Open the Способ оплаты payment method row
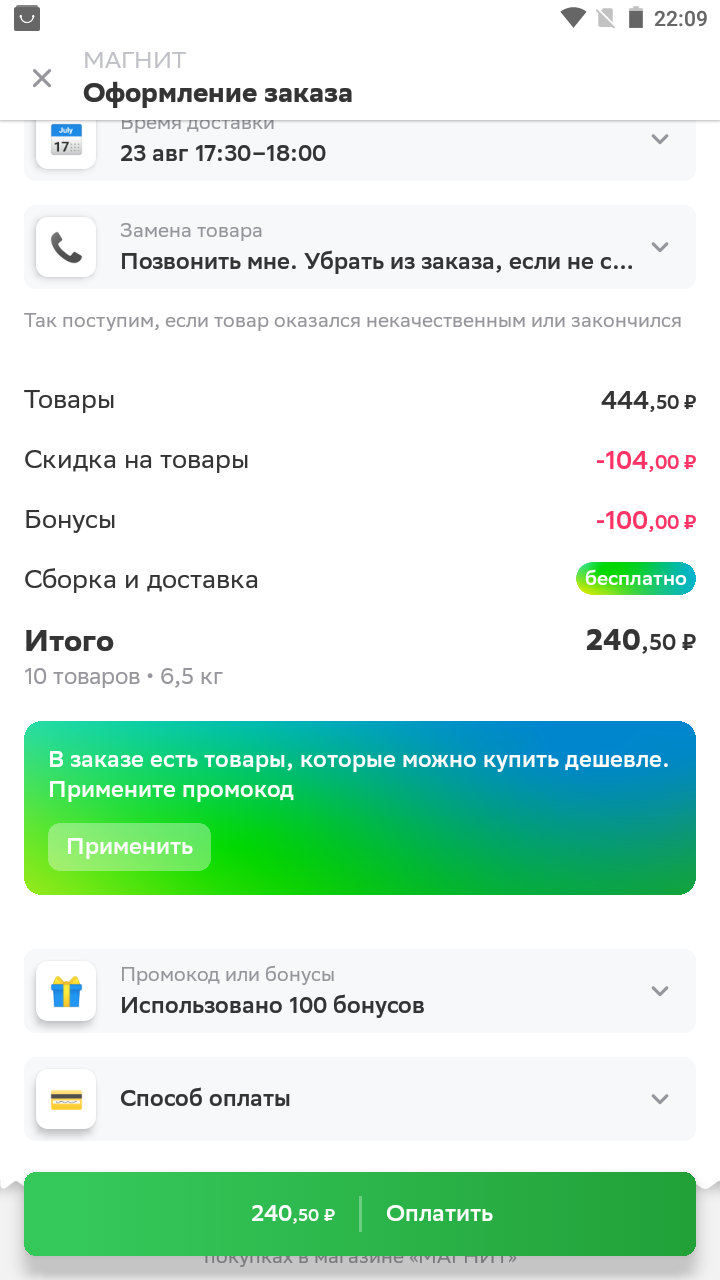The height and width of the screenshot is (1280, 720). pos(360,1099)
